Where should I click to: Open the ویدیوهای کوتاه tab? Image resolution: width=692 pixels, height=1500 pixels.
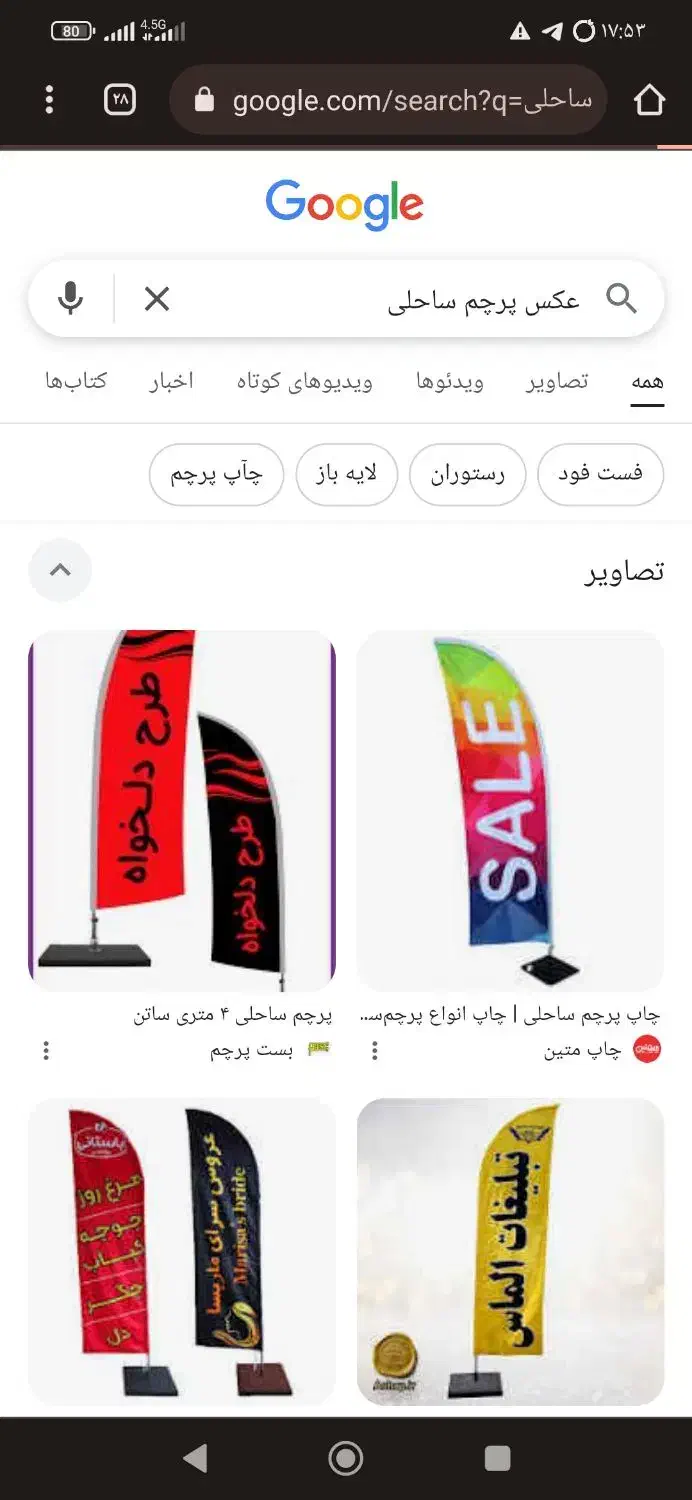[305, 381]
